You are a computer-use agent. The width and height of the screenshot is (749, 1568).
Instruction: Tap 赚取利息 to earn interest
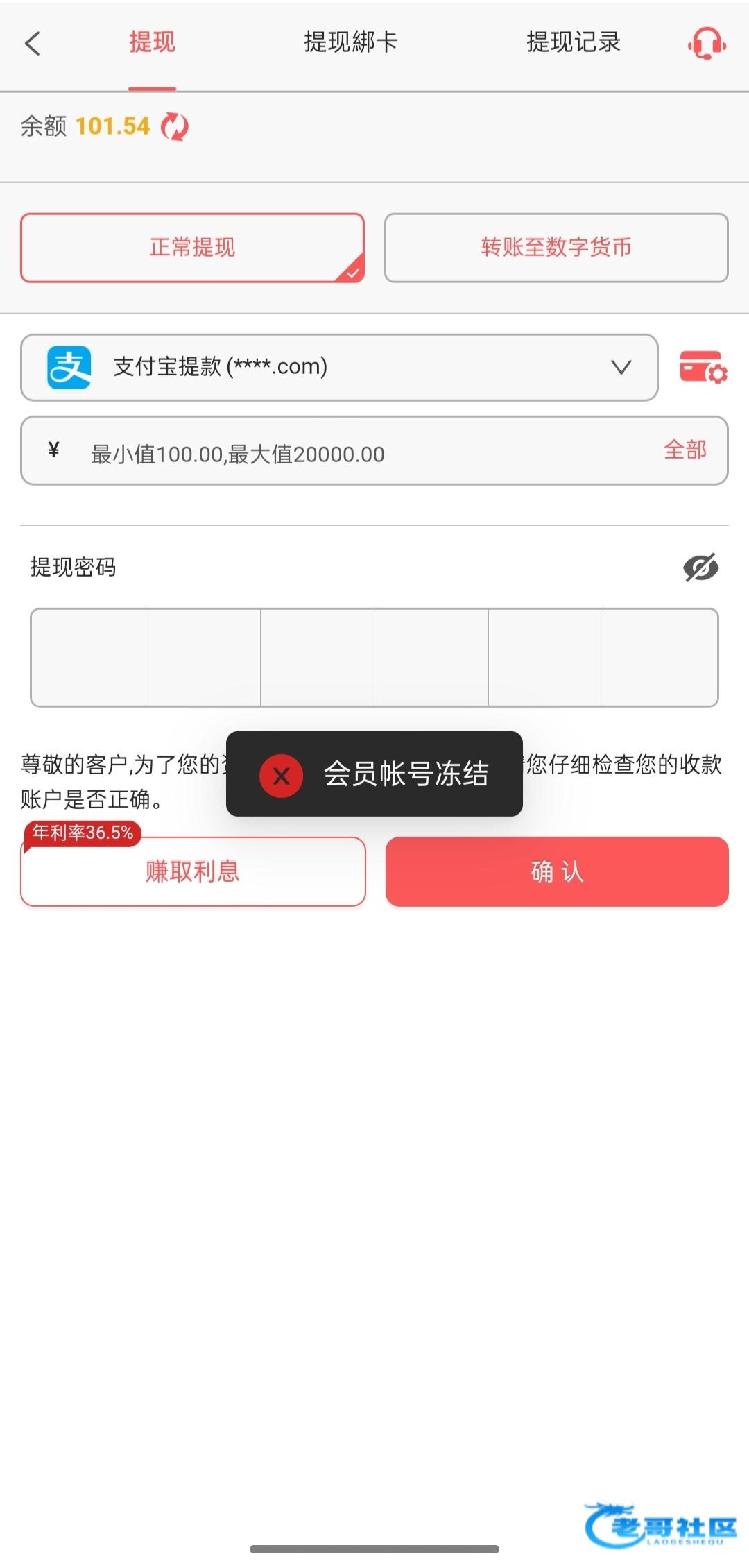pyautogui.click(x=193, y=871)
